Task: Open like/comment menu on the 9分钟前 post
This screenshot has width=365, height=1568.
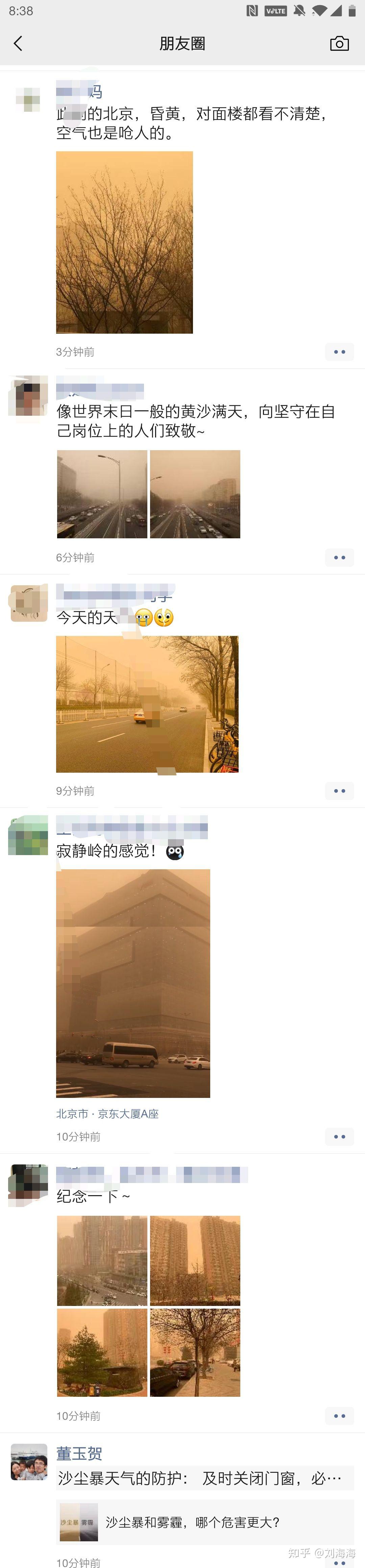Action: [x=339, y=791]
